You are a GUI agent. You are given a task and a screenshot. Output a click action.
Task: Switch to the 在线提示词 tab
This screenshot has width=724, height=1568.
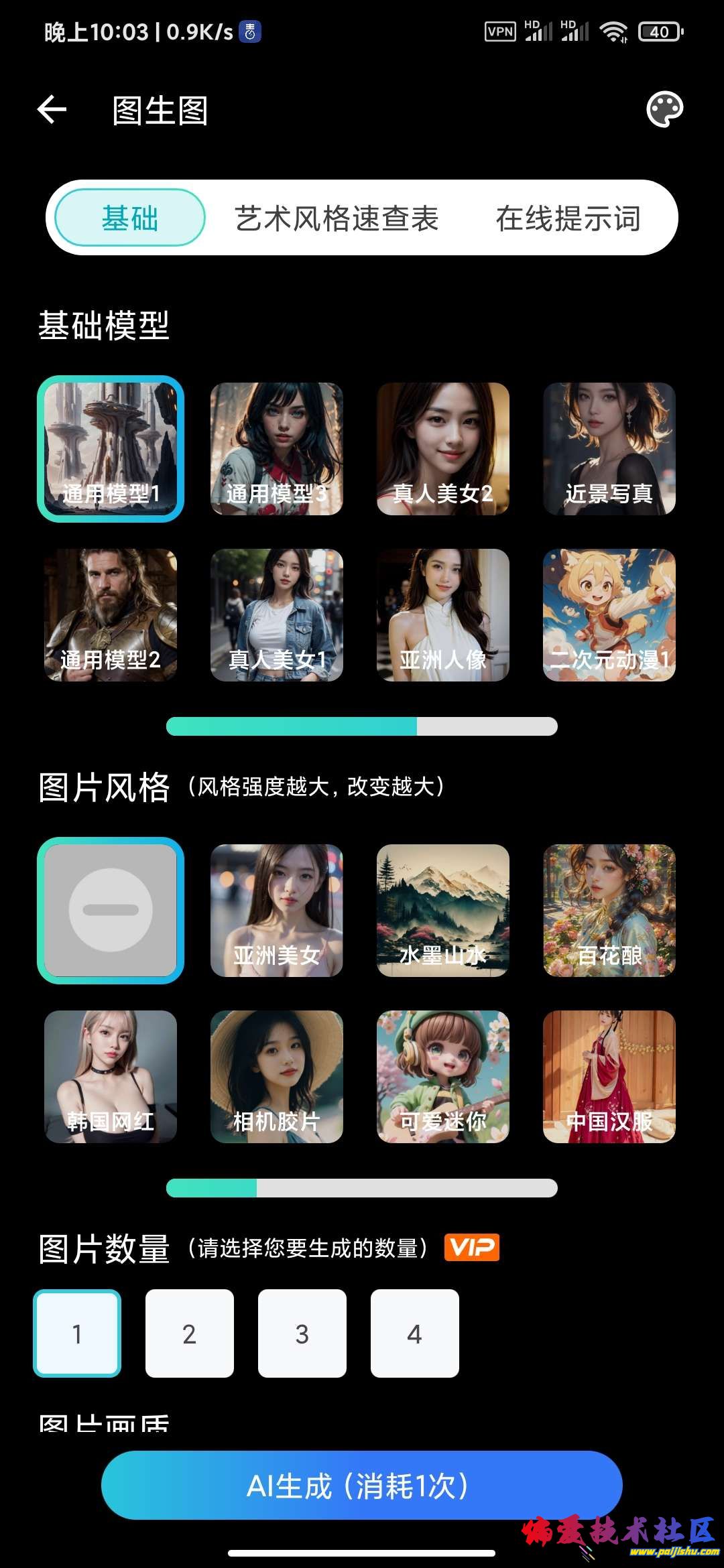[x=568, y=218]
